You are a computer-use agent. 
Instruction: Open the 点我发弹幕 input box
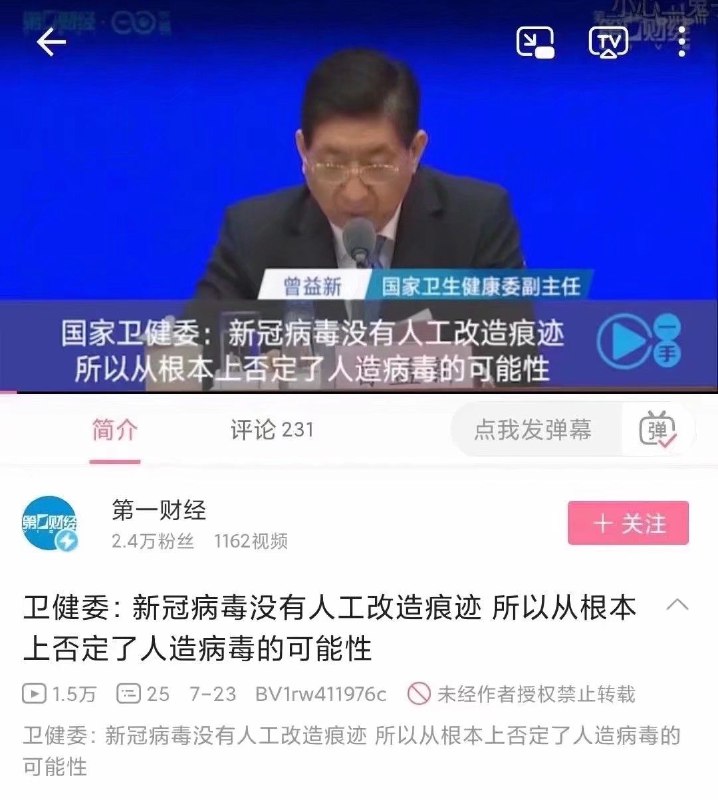coord(533,430)
